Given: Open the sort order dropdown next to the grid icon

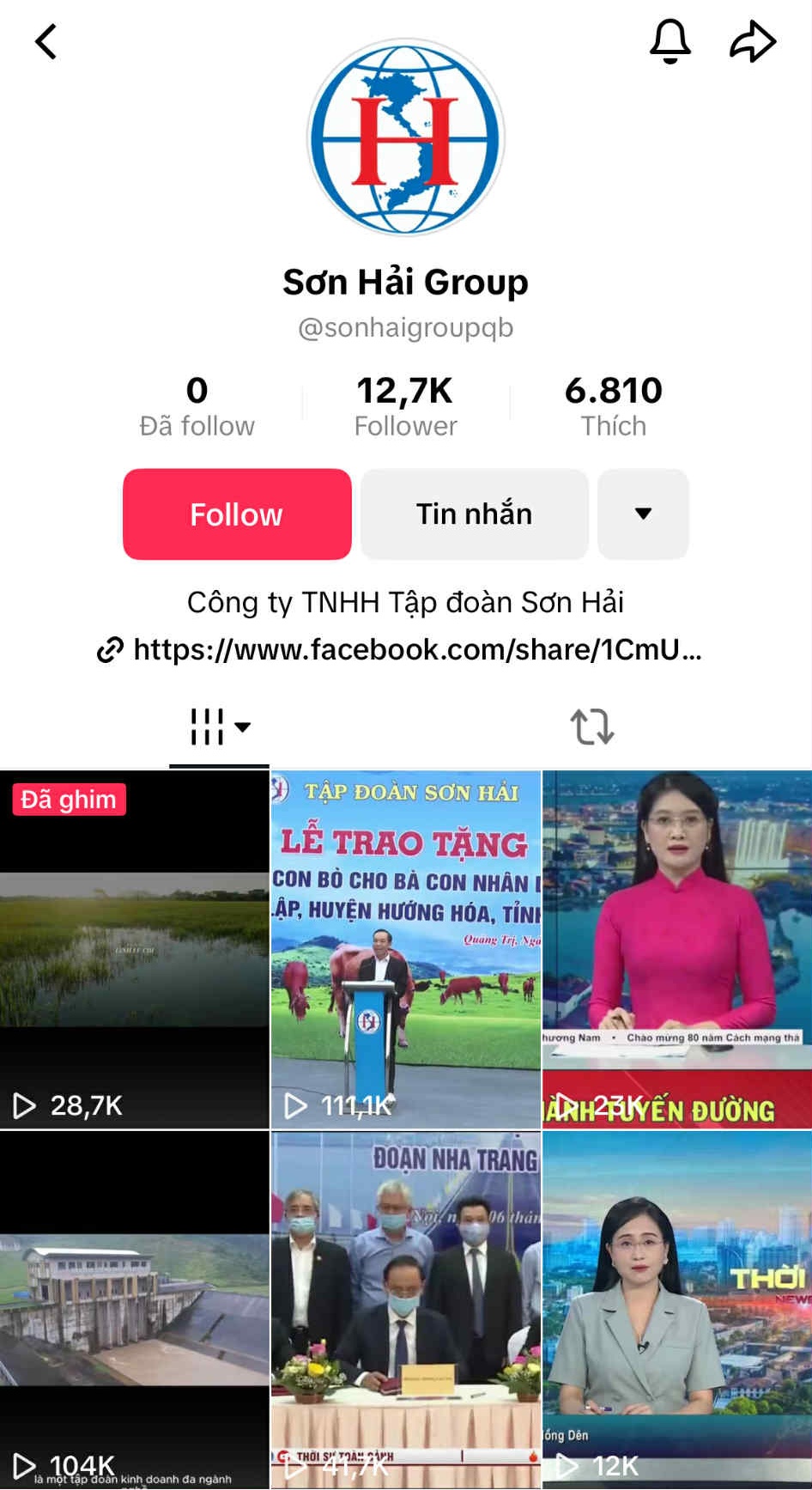Looking at the screenshot, I should (243, 728).
